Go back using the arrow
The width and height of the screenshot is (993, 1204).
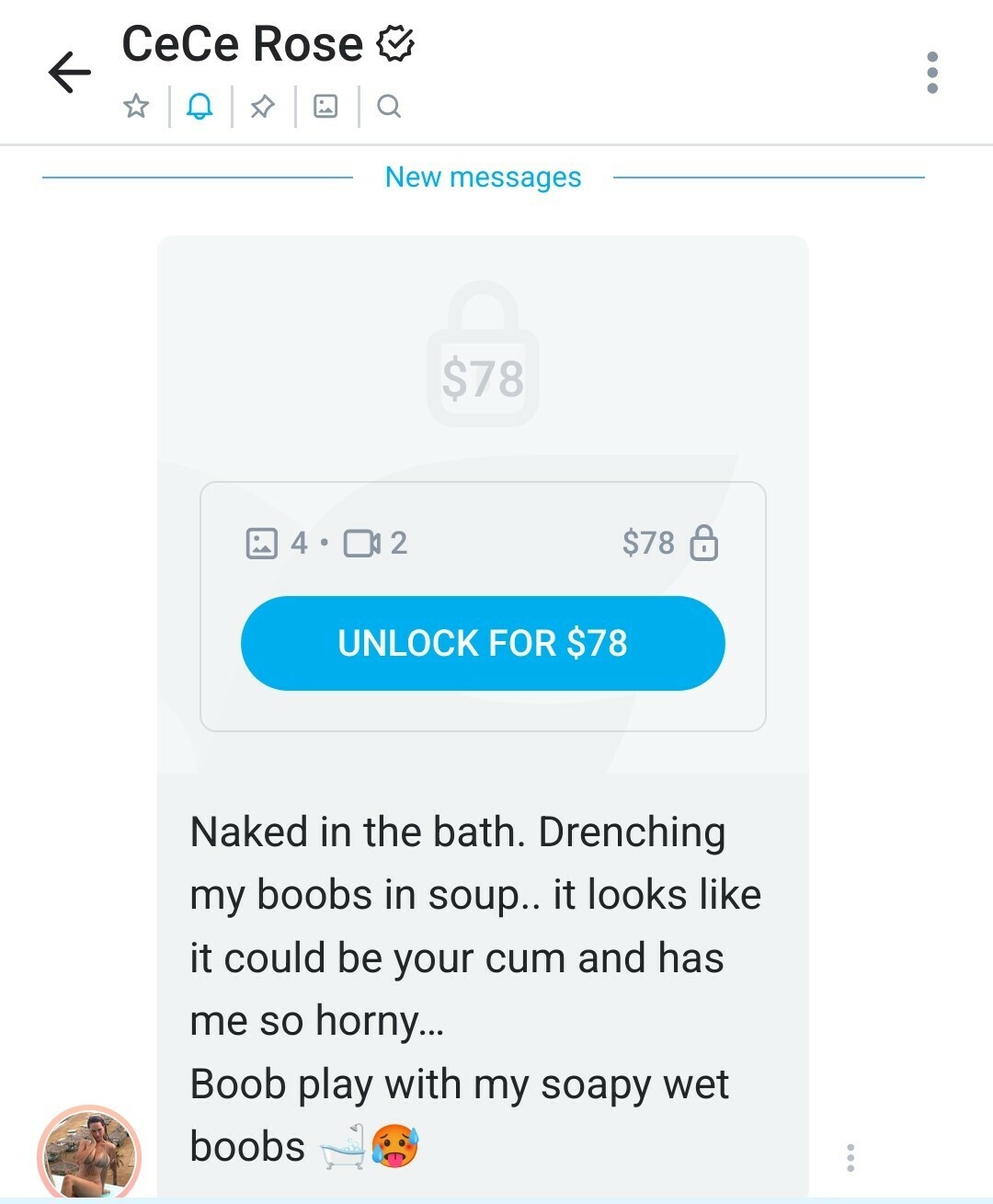click(x=70, y=73)
